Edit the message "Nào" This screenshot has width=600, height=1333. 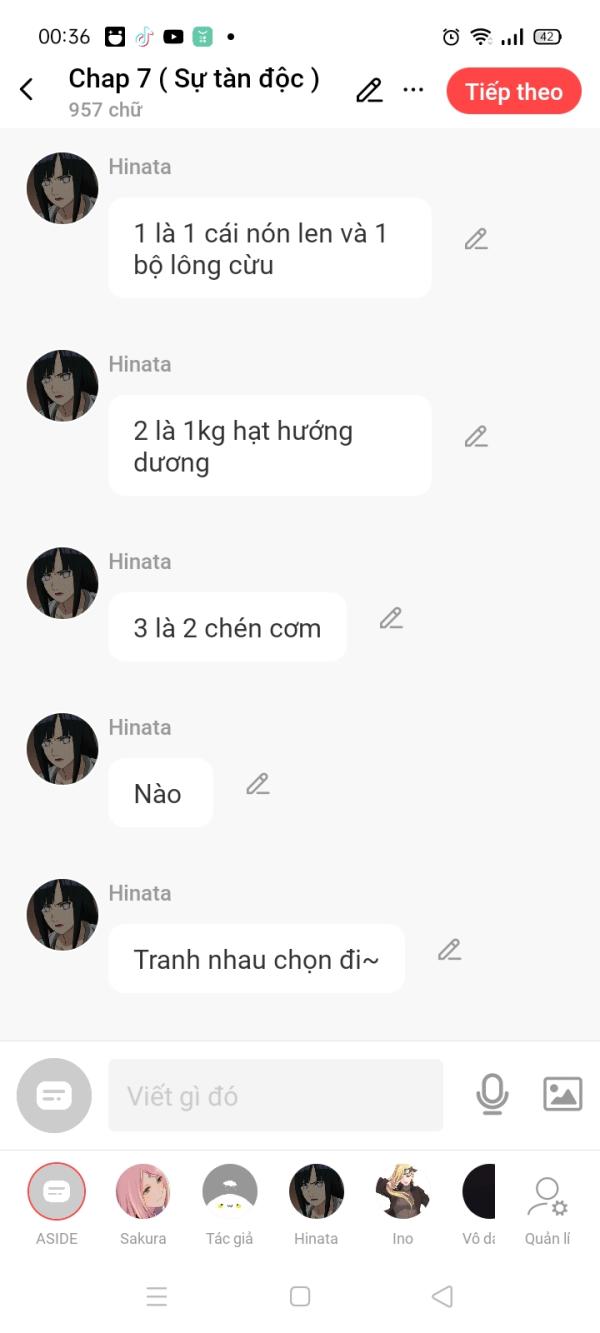point(258,784)
